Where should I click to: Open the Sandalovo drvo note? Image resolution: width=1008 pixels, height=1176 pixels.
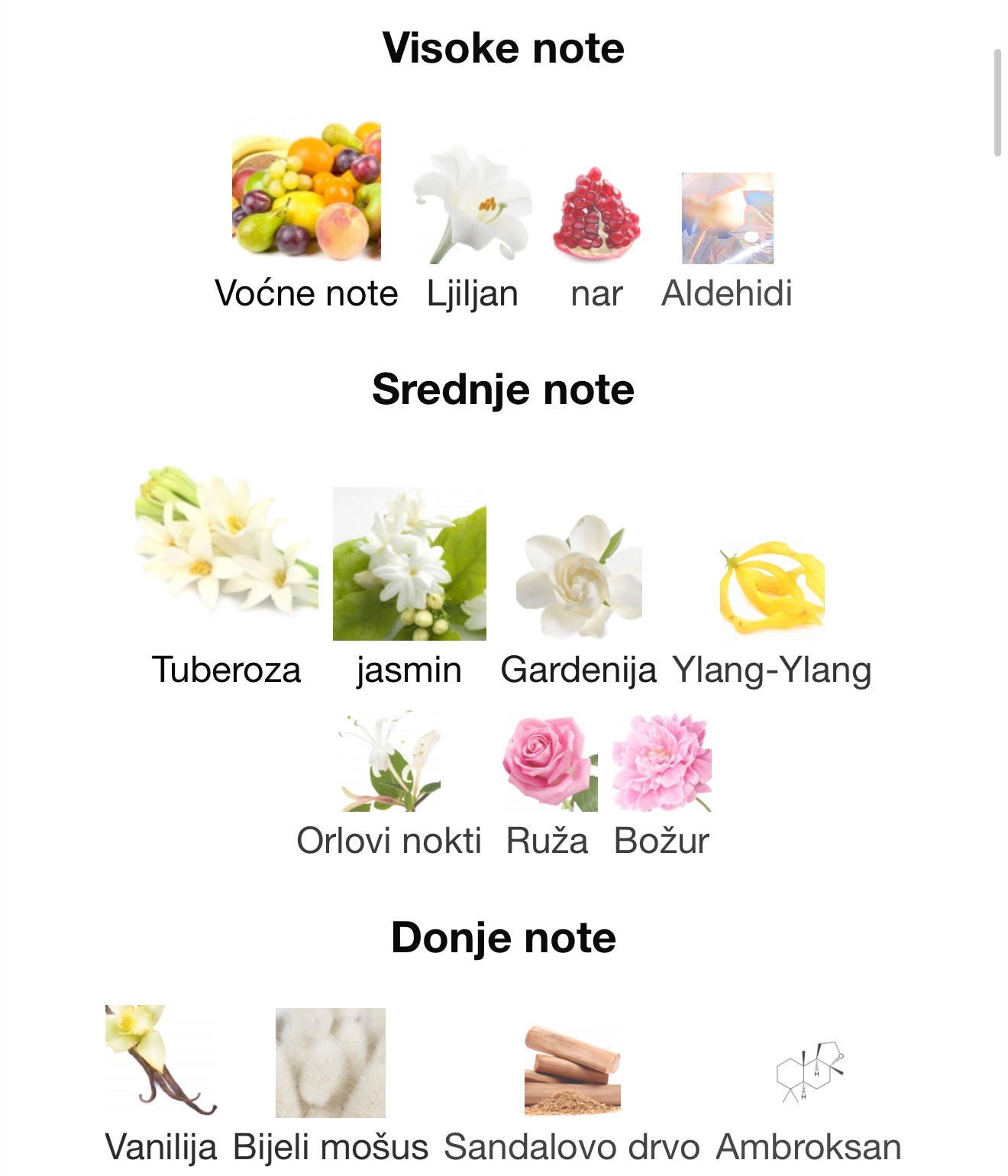point(572,1071)
